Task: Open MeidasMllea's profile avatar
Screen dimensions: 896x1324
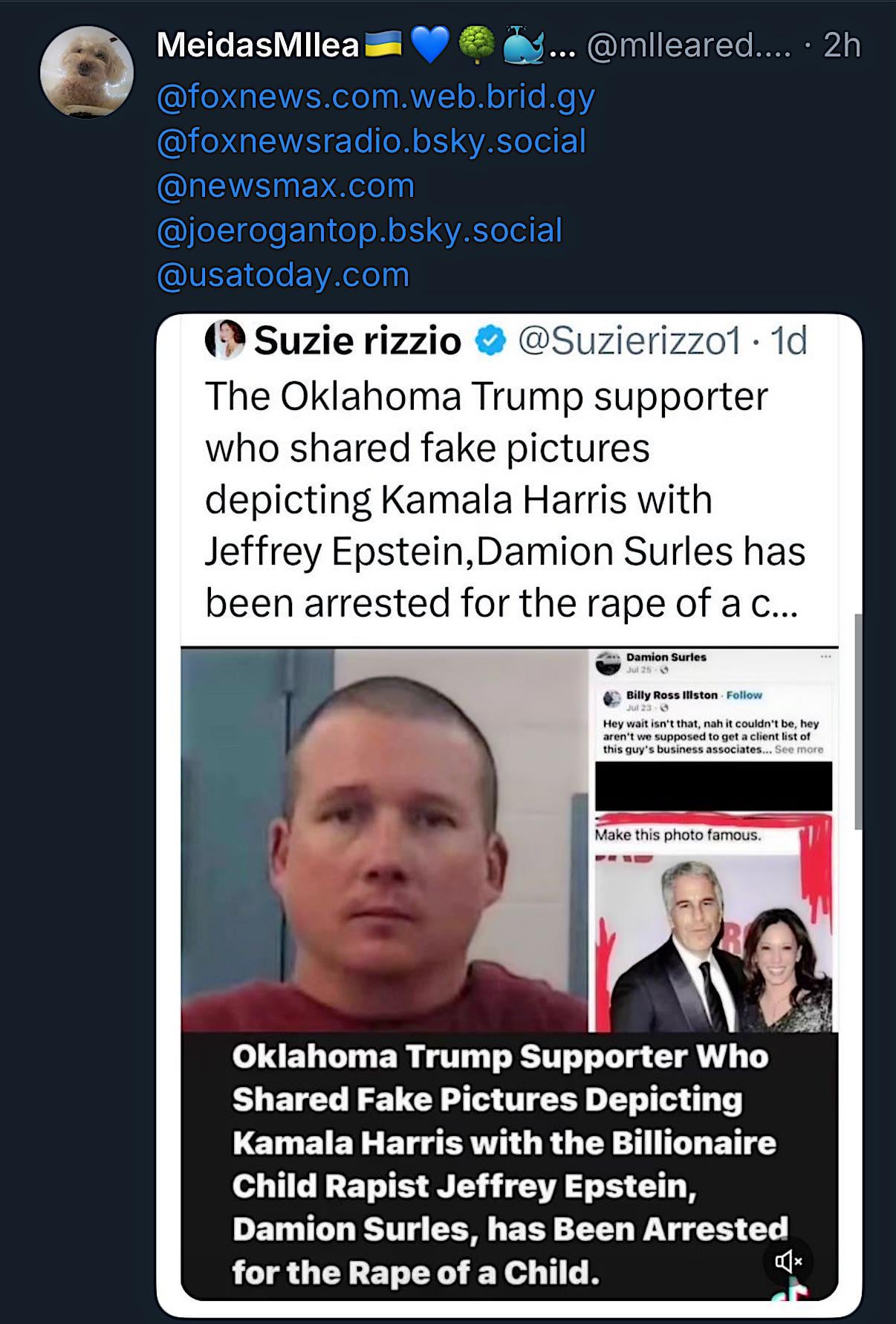Action: (x=86, y=72)
